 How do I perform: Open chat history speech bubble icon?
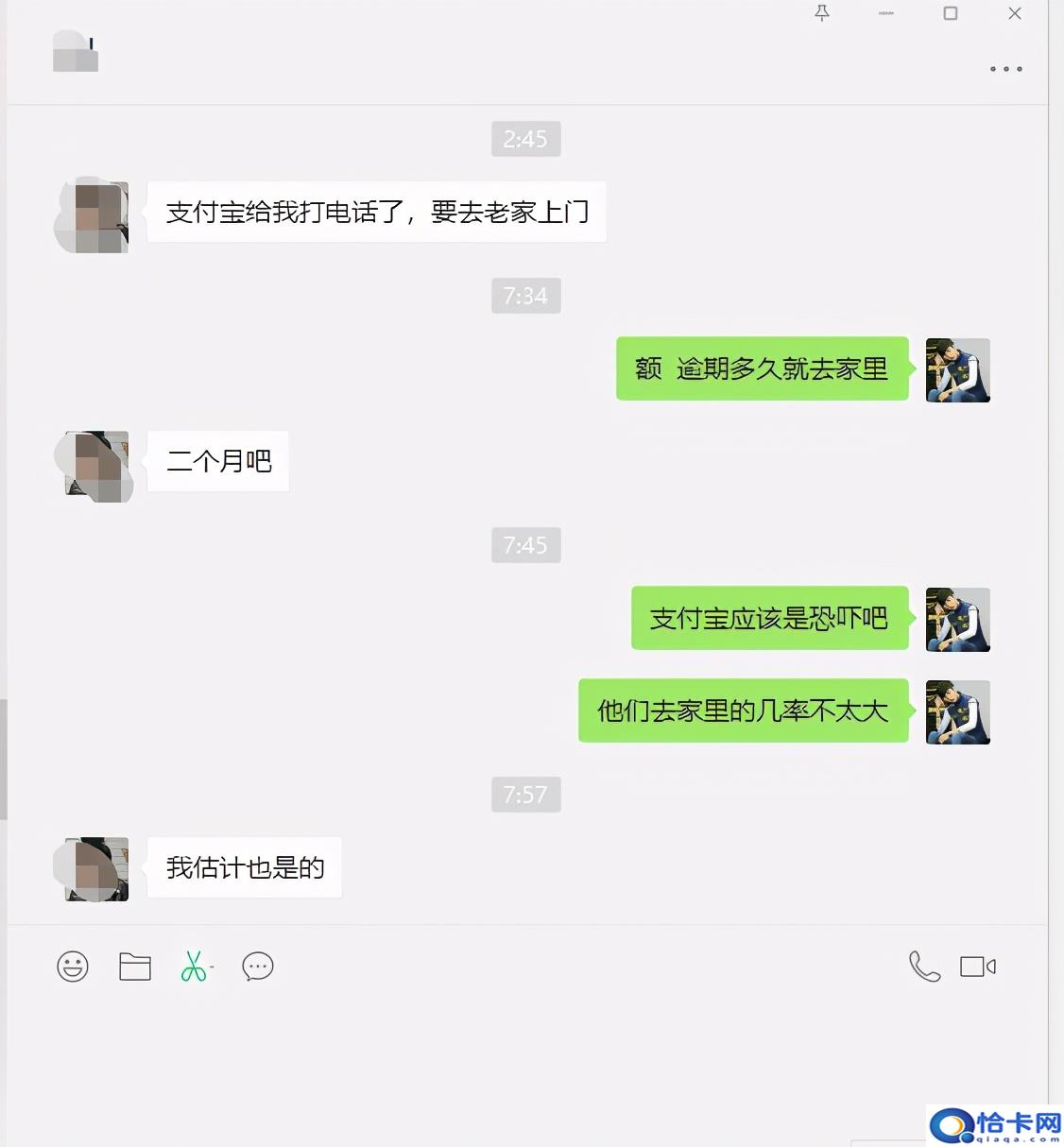coord(257,967)
